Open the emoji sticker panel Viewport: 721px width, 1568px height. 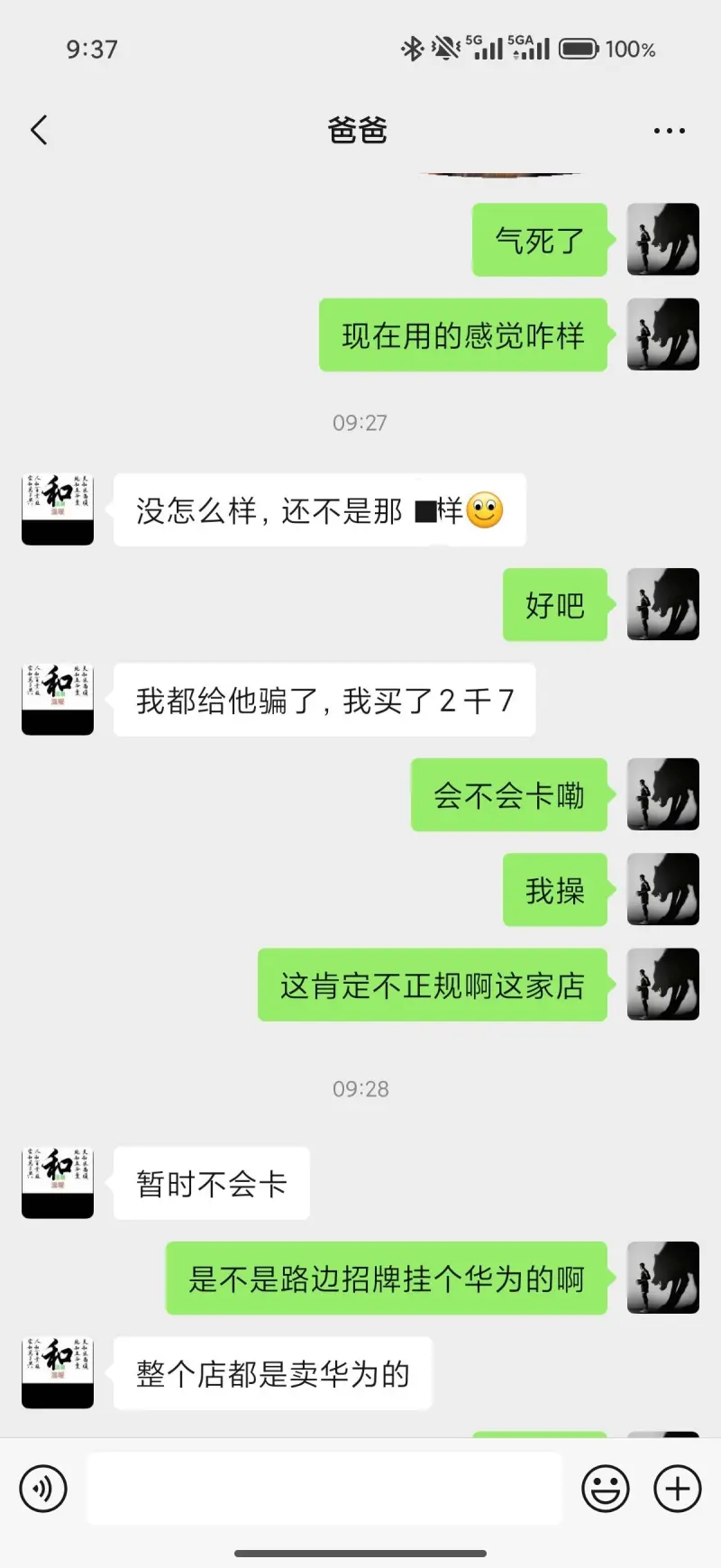(605, 1489)
